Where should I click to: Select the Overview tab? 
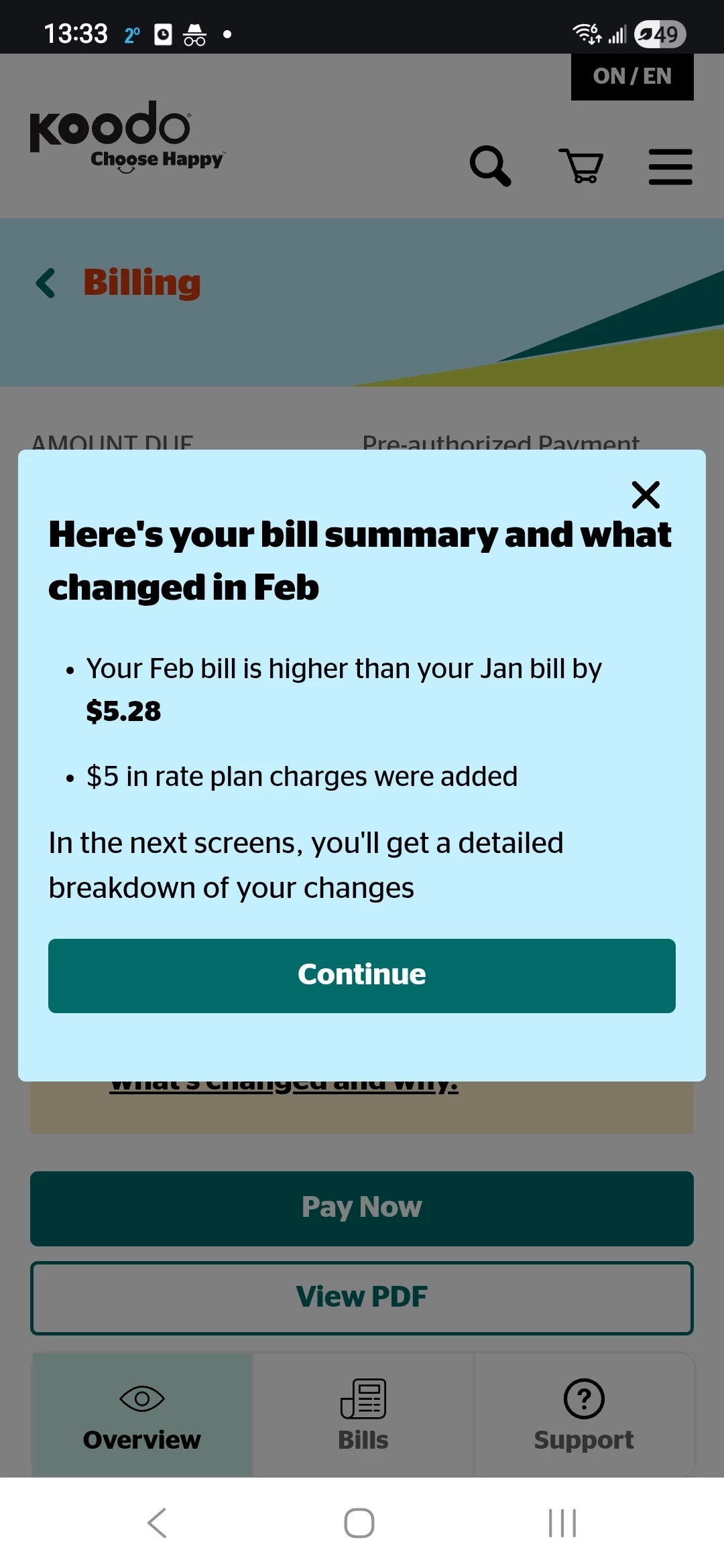142,1414
